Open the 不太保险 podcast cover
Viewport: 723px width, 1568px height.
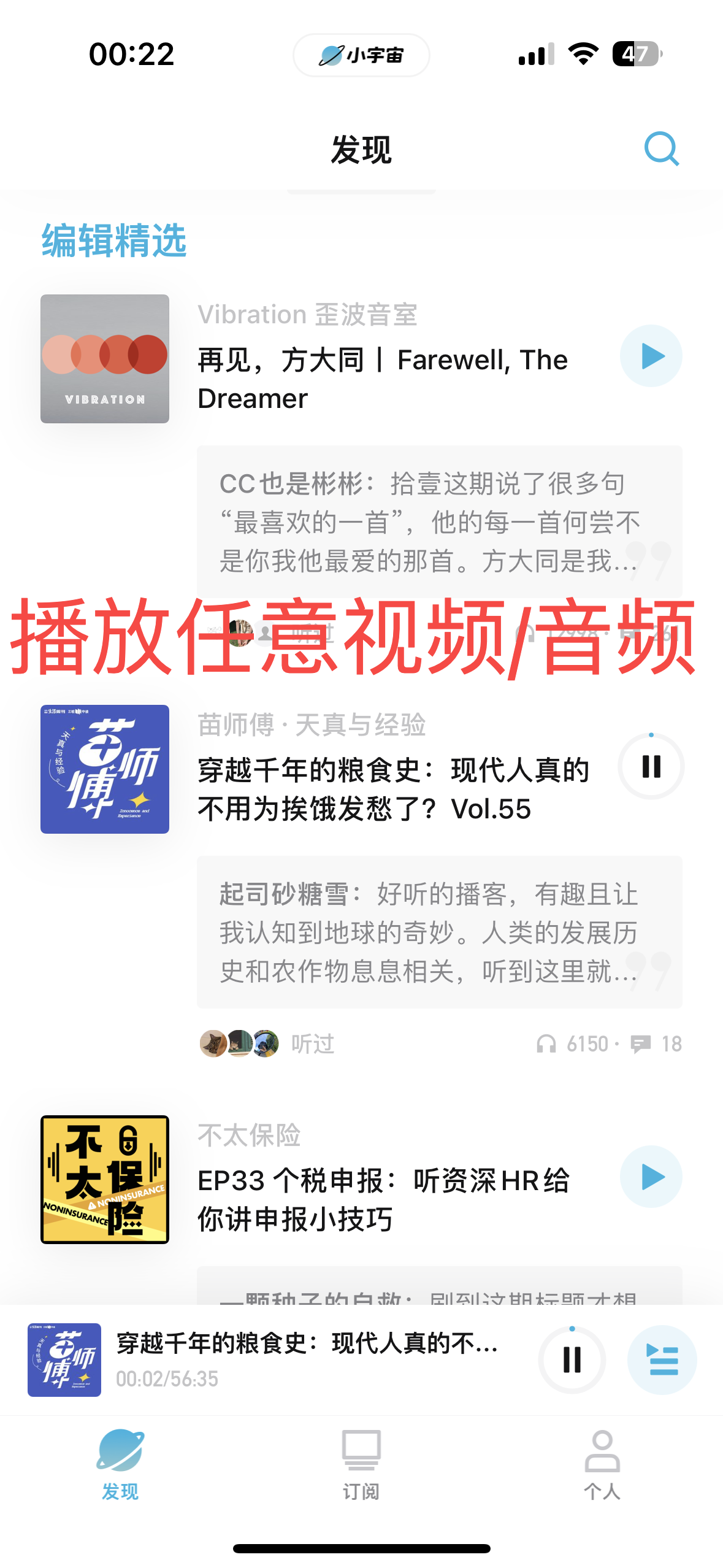pos(105,1180)
